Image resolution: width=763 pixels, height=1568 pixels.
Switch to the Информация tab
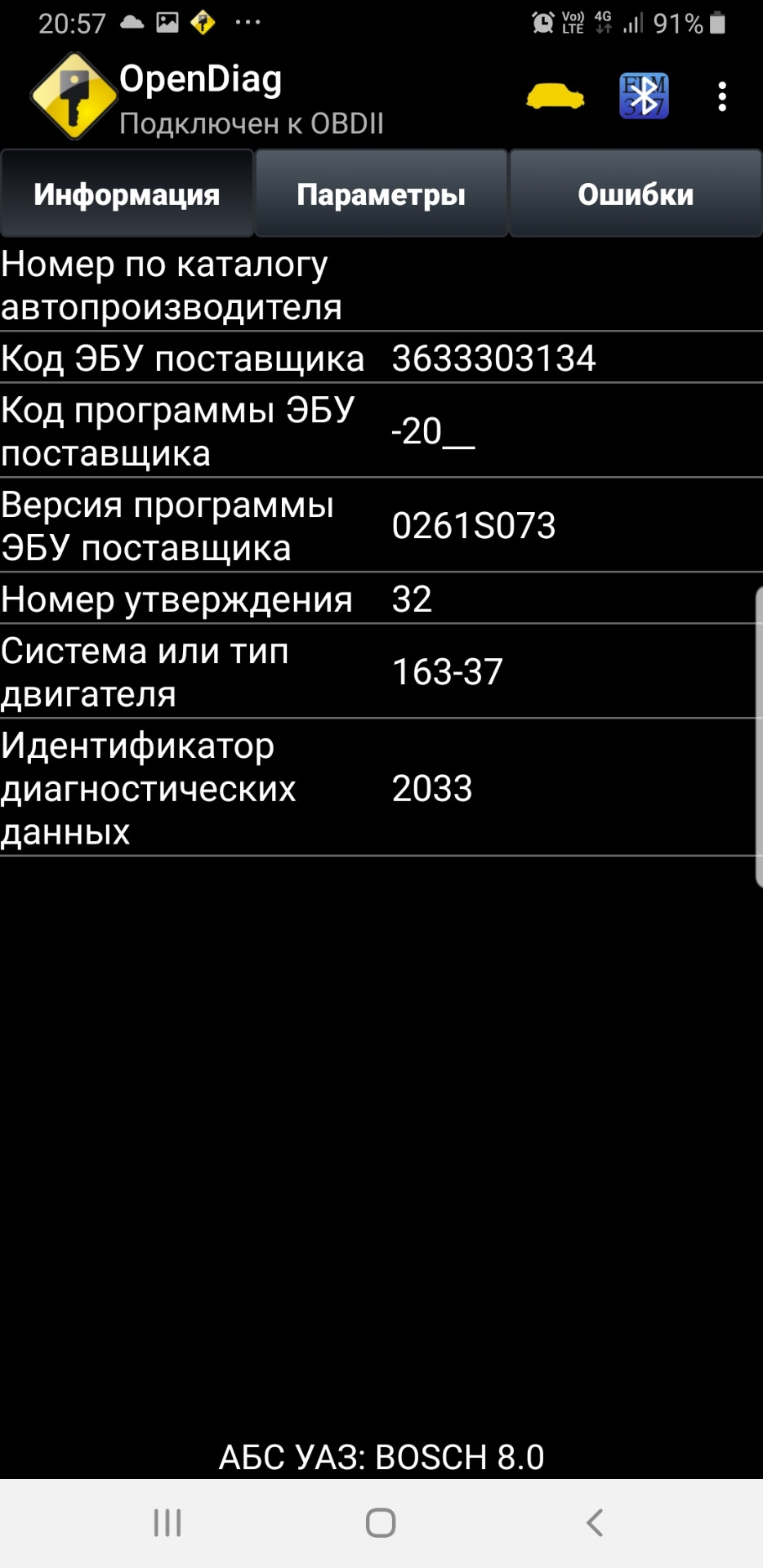pyautogui.click(x=127, y=194)
